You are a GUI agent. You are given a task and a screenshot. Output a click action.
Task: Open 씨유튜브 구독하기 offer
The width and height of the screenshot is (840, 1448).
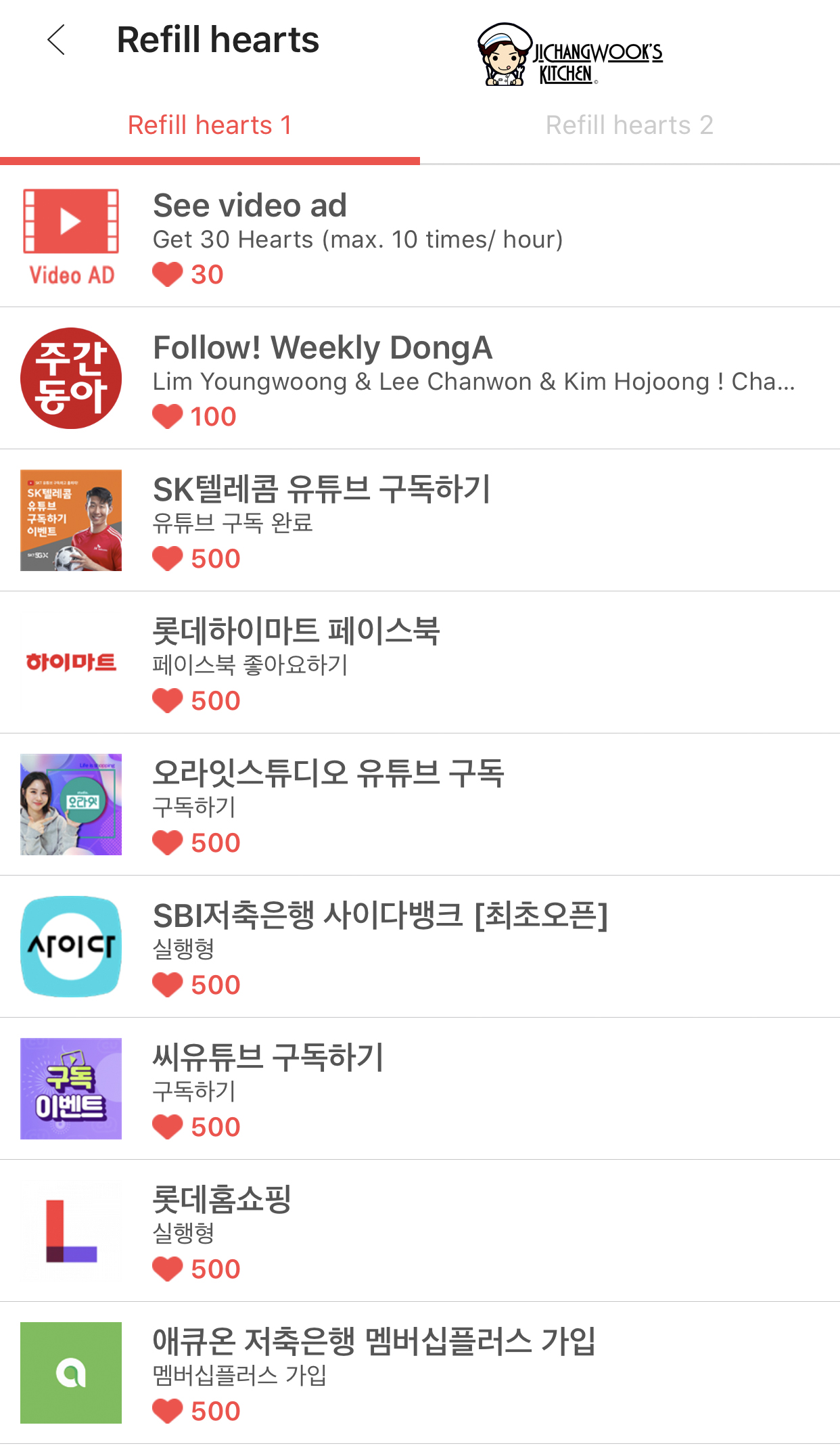[x=419, y=1089]
